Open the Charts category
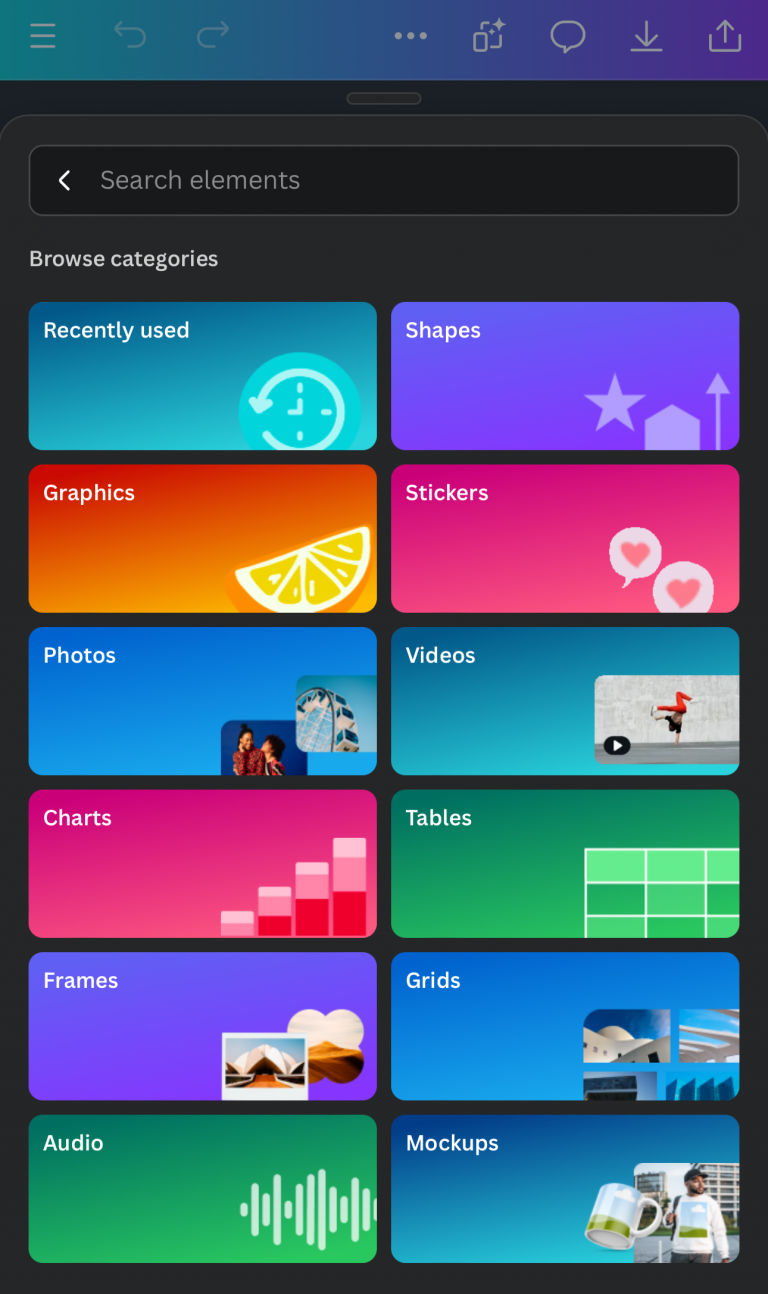 tap(202, 863)
